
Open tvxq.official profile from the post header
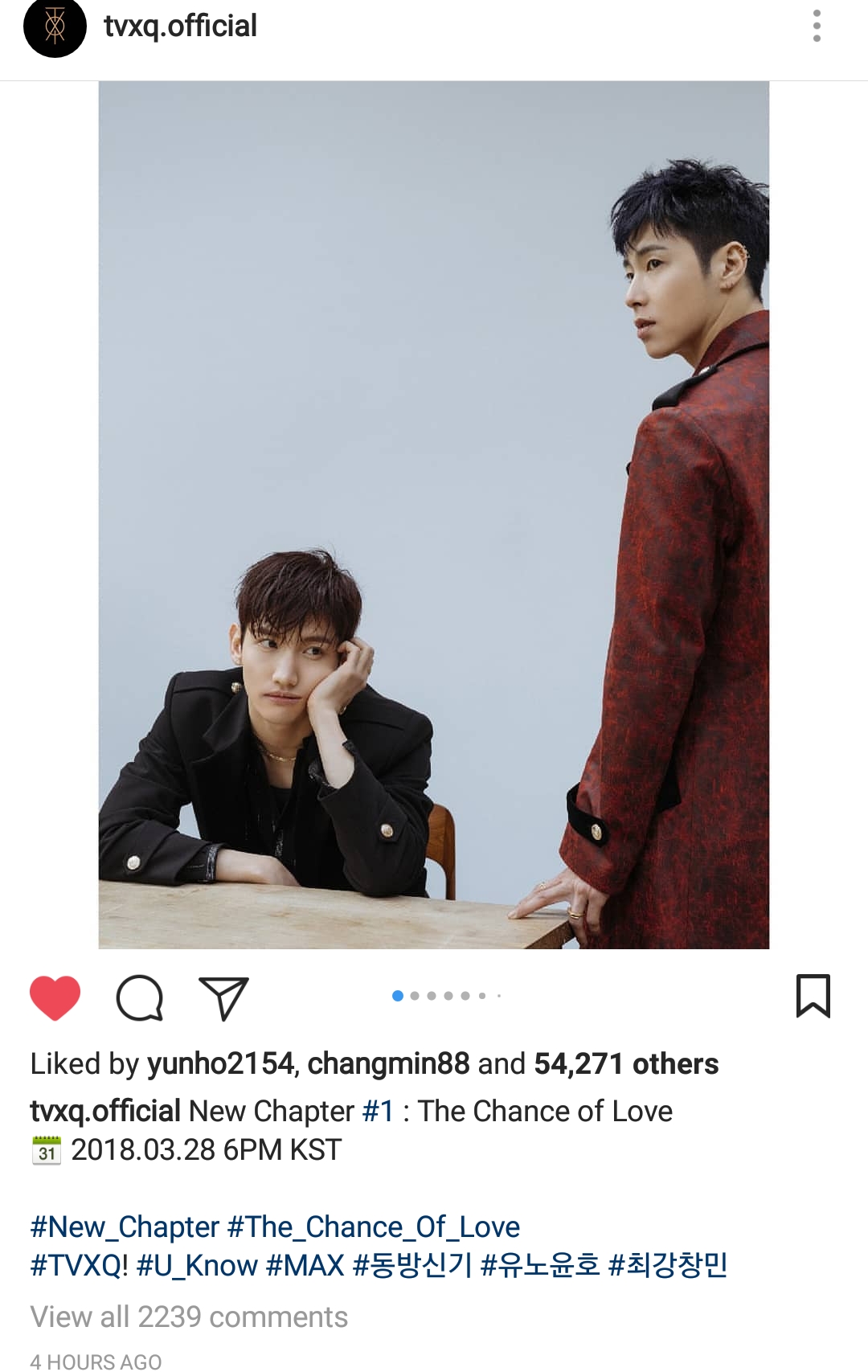click(180, 27)
